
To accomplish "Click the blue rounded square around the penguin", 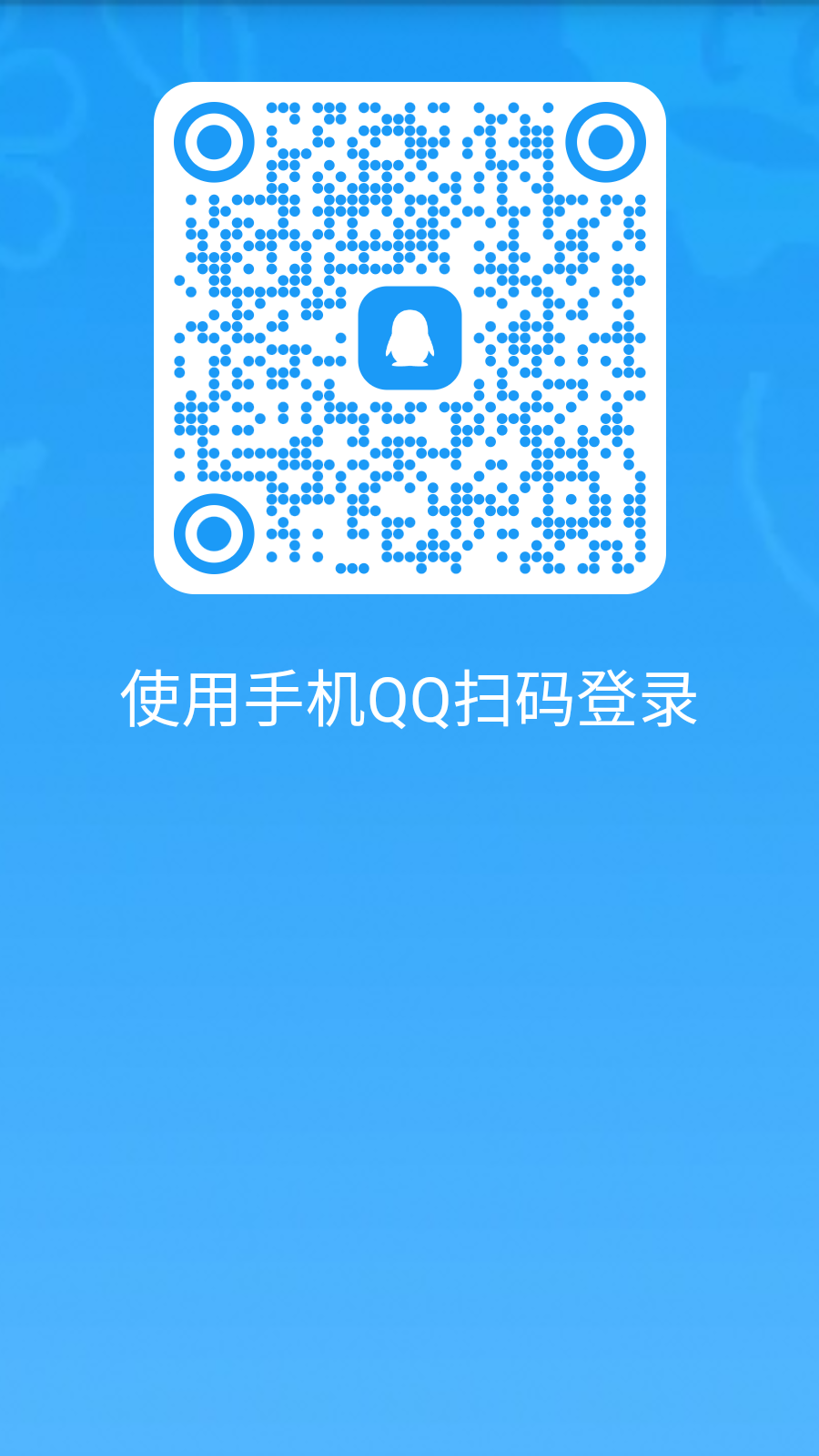I will tap(411, 339).
